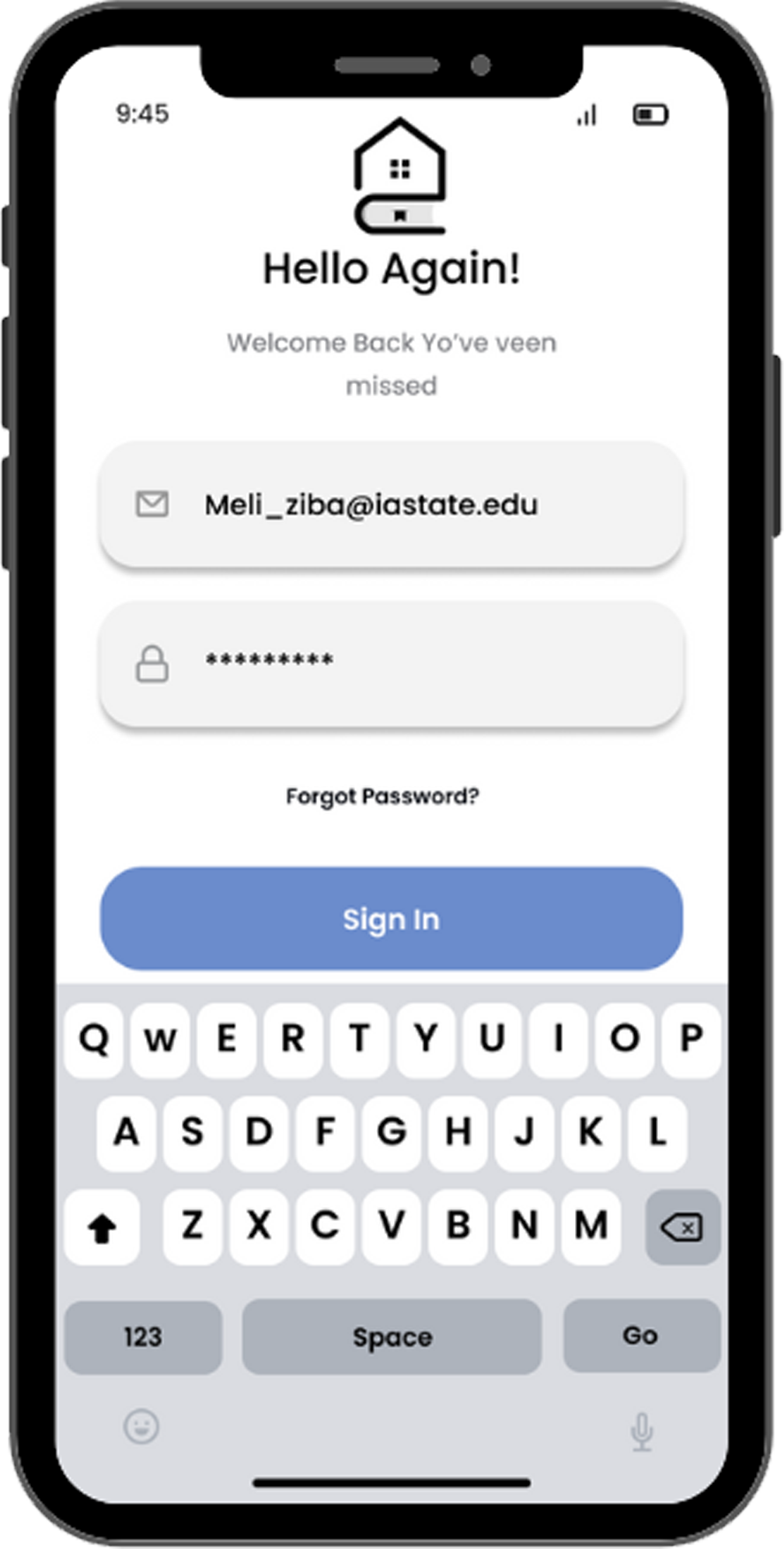
Task: Sign in with the entered credentials
Action: tap(391, 919)
